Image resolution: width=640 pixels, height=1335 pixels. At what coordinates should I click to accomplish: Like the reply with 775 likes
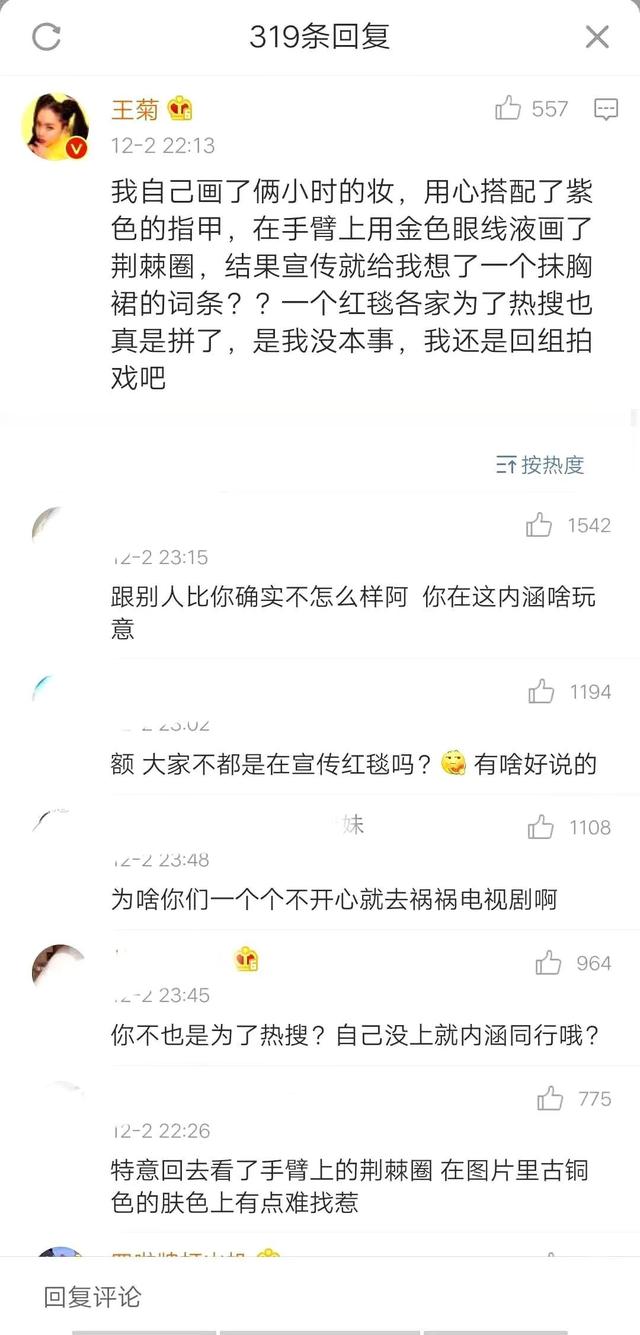click(550, 1099)
